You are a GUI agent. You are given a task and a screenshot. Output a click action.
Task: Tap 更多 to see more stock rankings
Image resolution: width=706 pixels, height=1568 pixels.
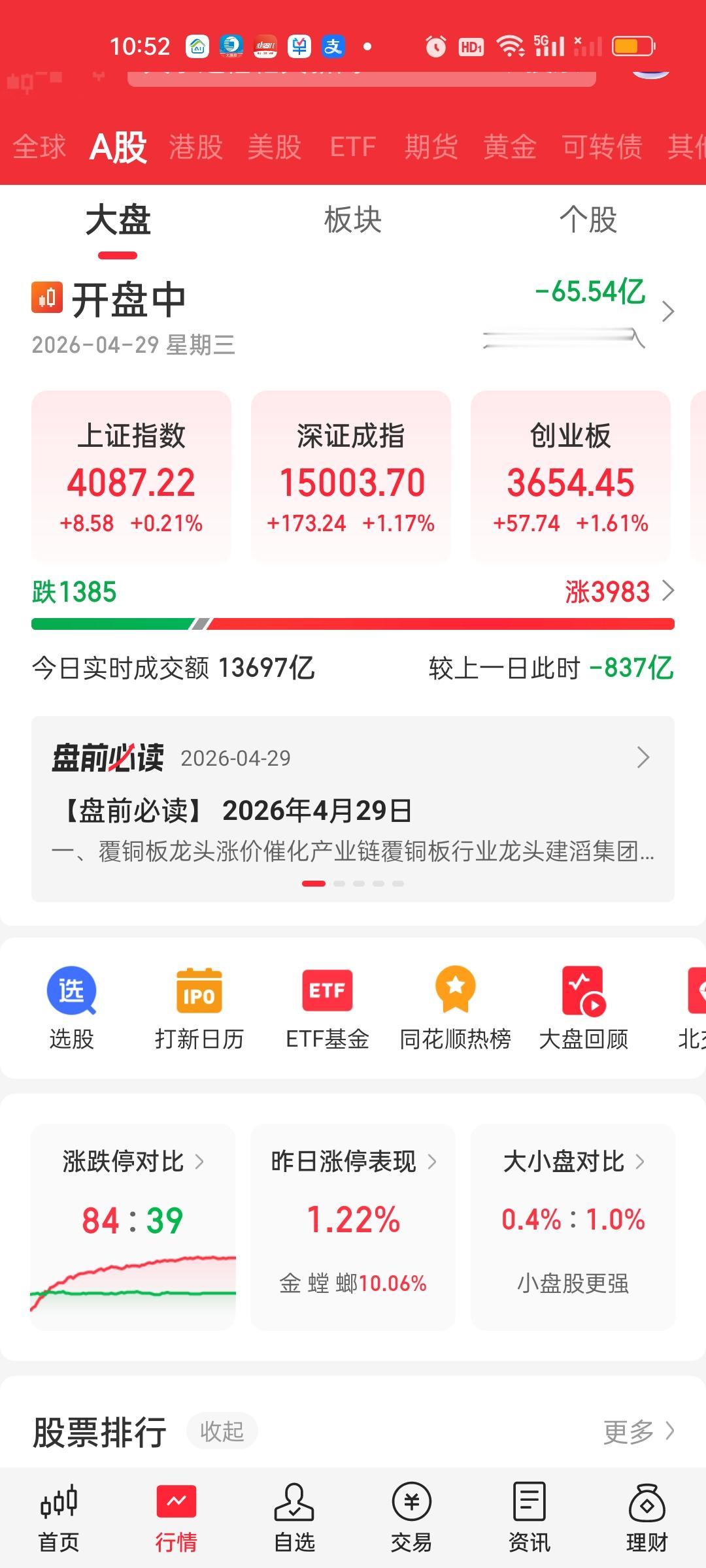(633, 1430)
